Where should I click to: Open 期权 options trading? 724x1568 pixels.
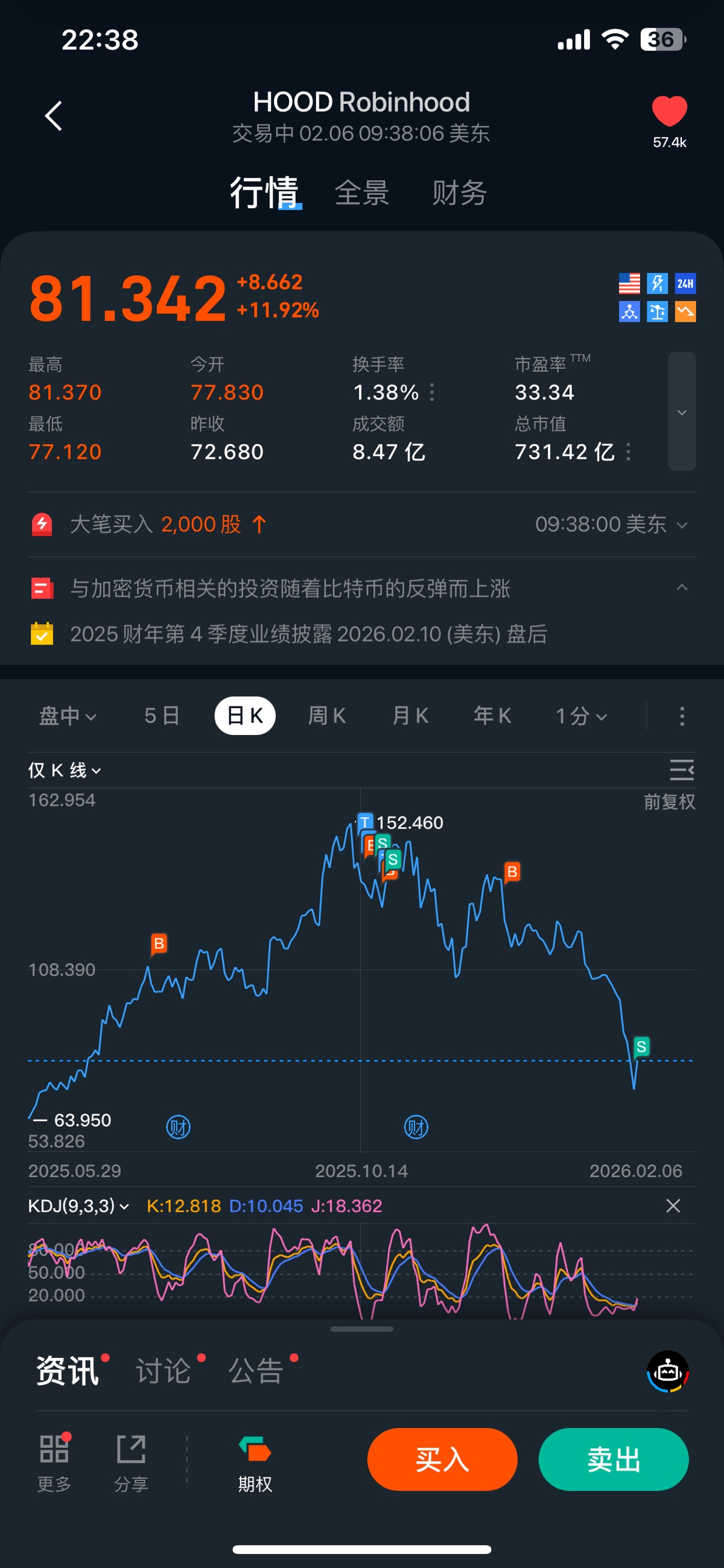(255, 1464)
